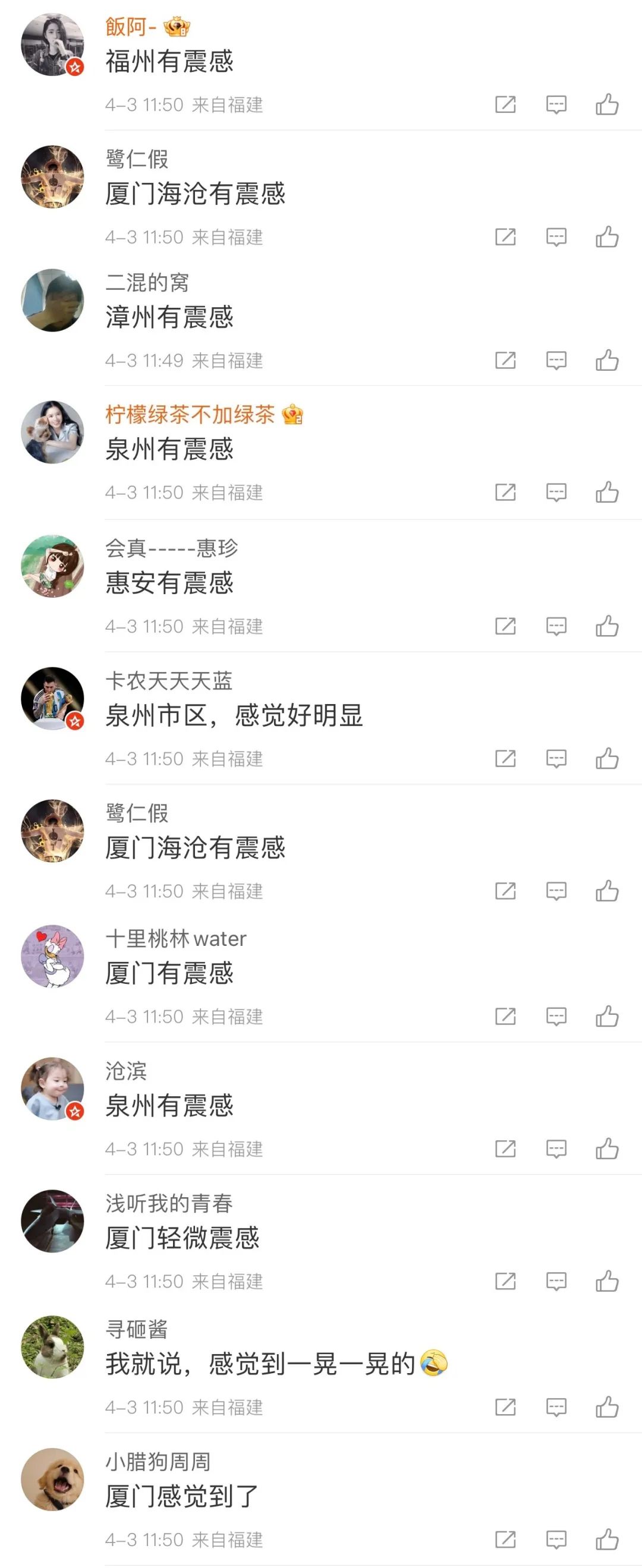Screen dimensions: 642x1568
Task: Like 柠檬绿茶不加绿茶's comment 泉州有震感
Action: click(607, 492)
